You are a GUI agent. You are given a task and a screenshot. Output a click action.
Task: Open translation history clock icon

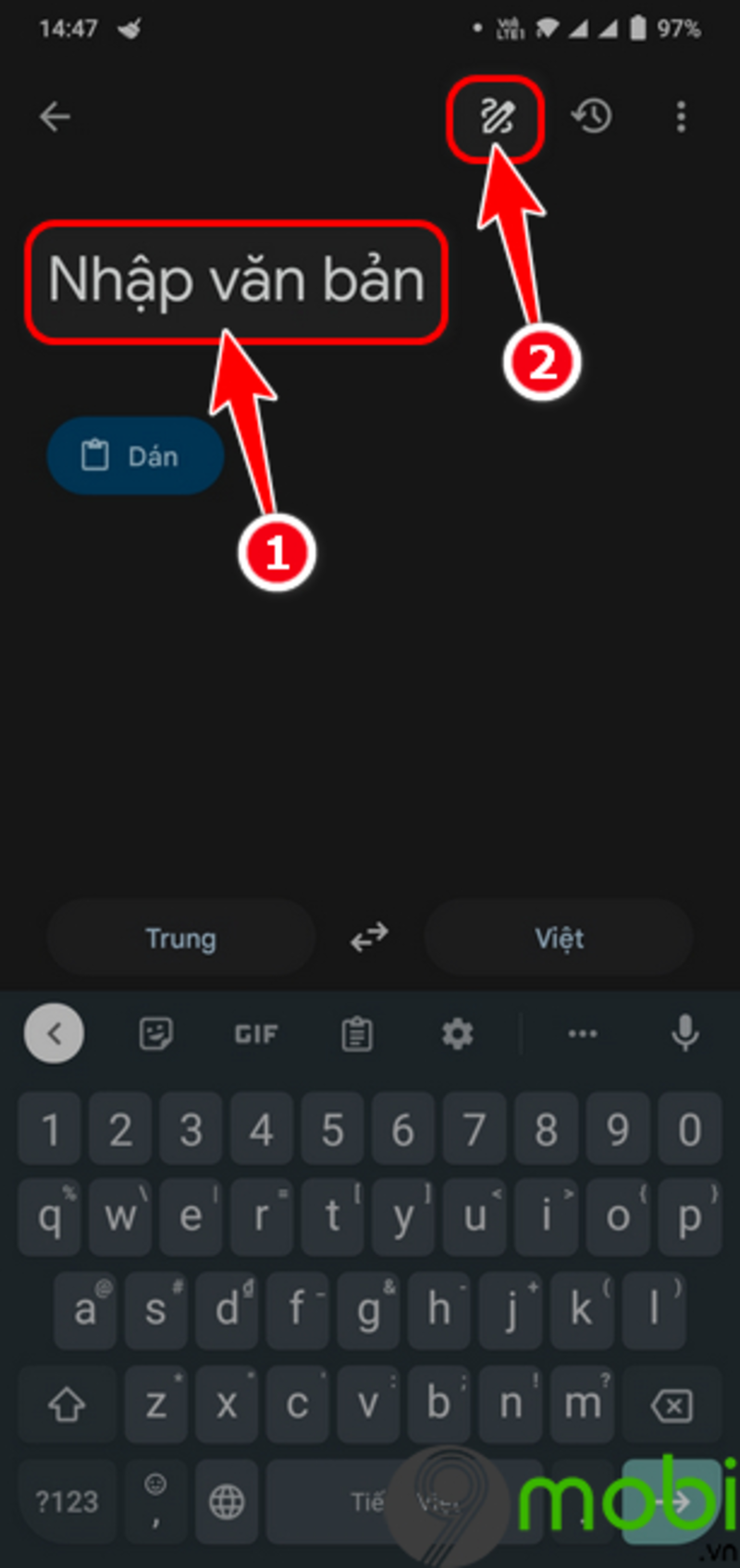coord(592,117)
